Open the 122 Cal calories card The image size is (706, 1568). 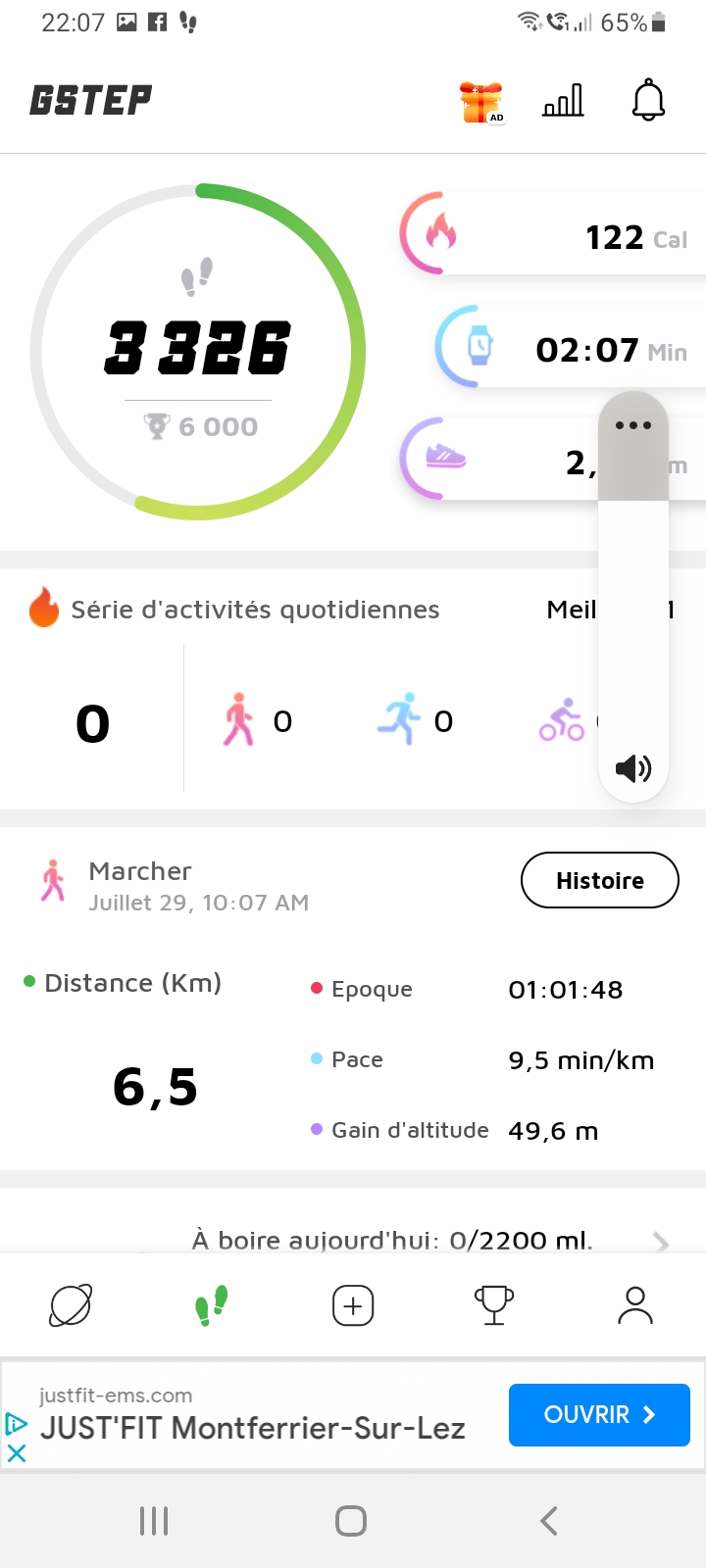(x=553, y=234)
